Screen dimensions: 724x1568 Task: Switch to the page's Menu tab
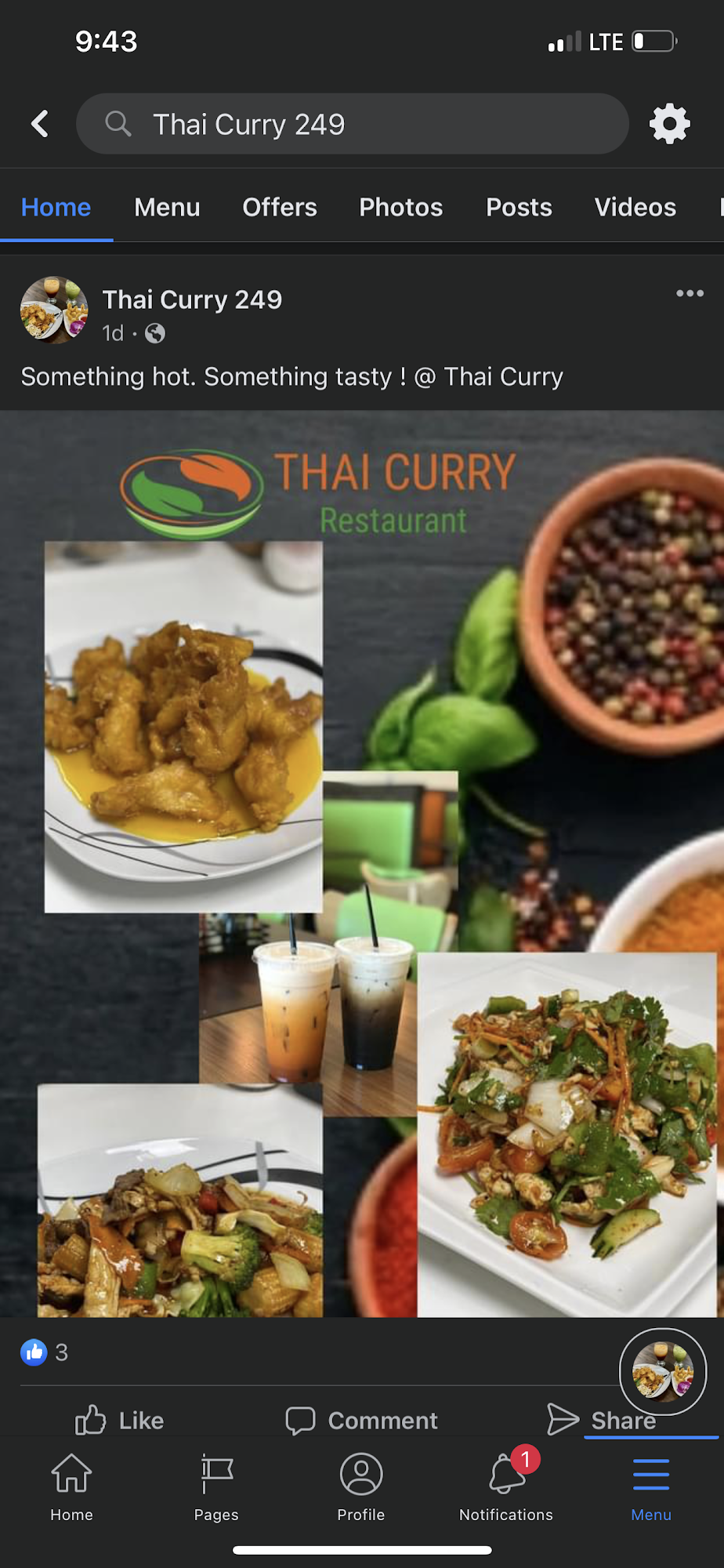tap(167, 208)
